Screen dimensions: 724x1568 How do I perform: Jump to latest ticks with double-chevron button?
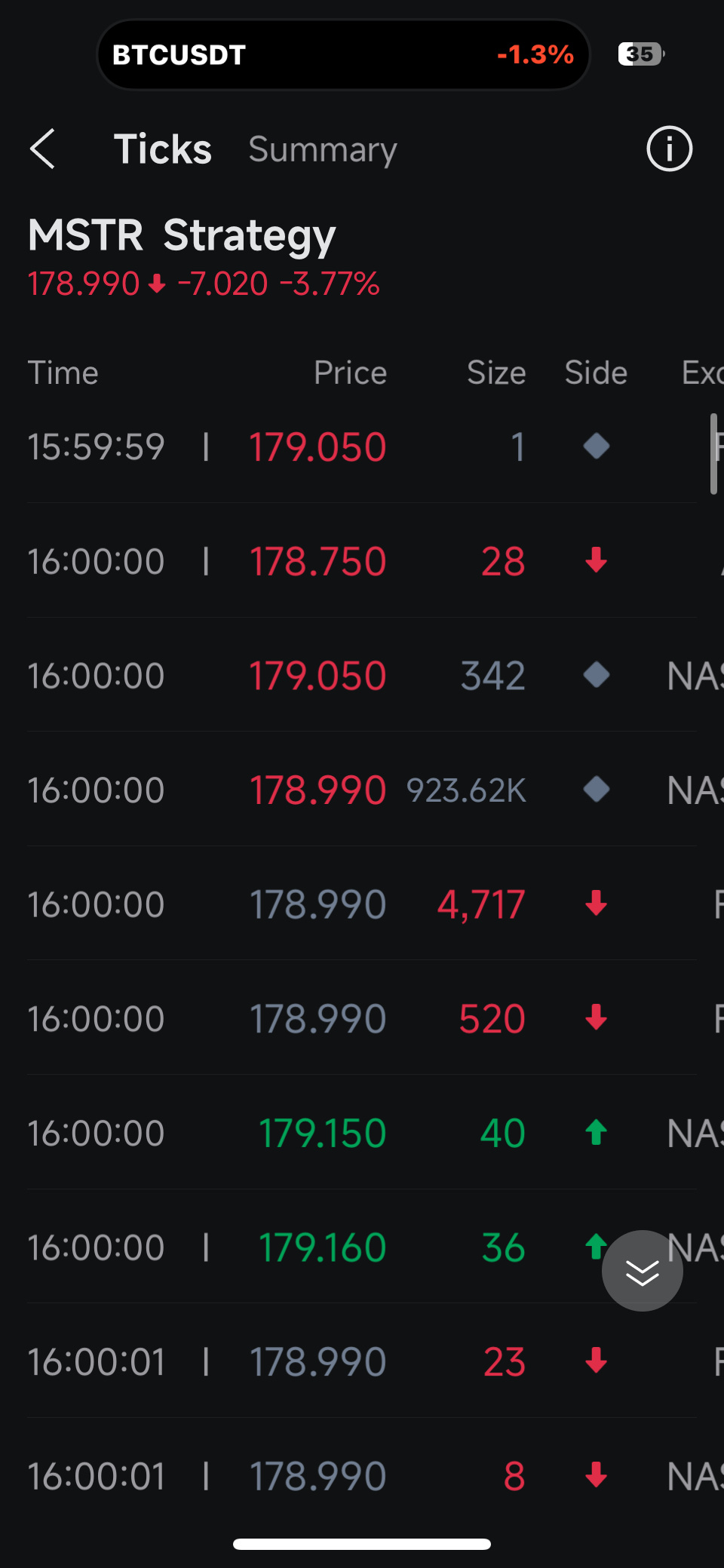[643, 1271]
